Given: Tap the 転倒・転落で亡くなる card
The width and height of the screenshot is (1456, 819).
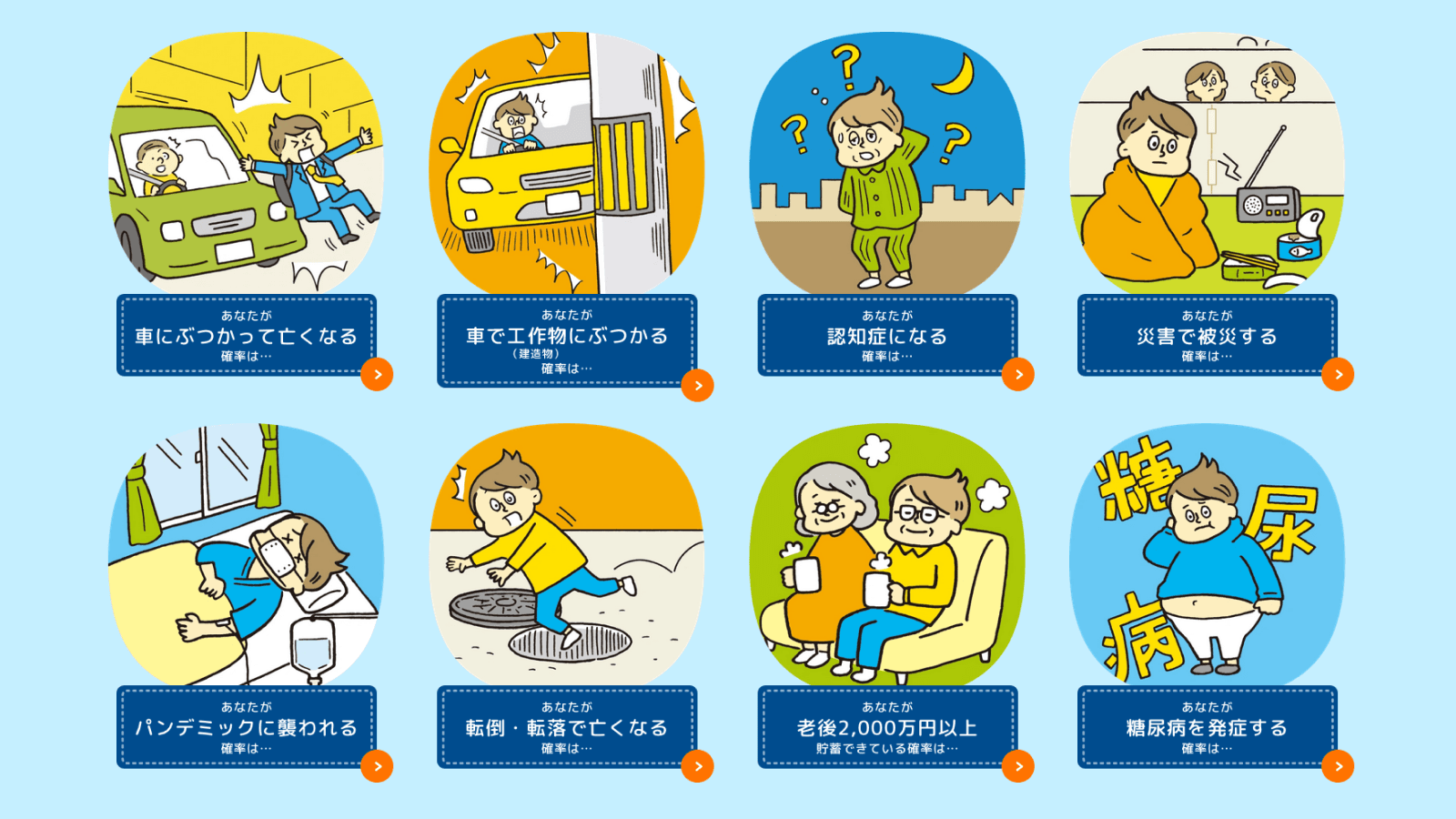Looking at the screenshot, I should click(x=567, y=727).
